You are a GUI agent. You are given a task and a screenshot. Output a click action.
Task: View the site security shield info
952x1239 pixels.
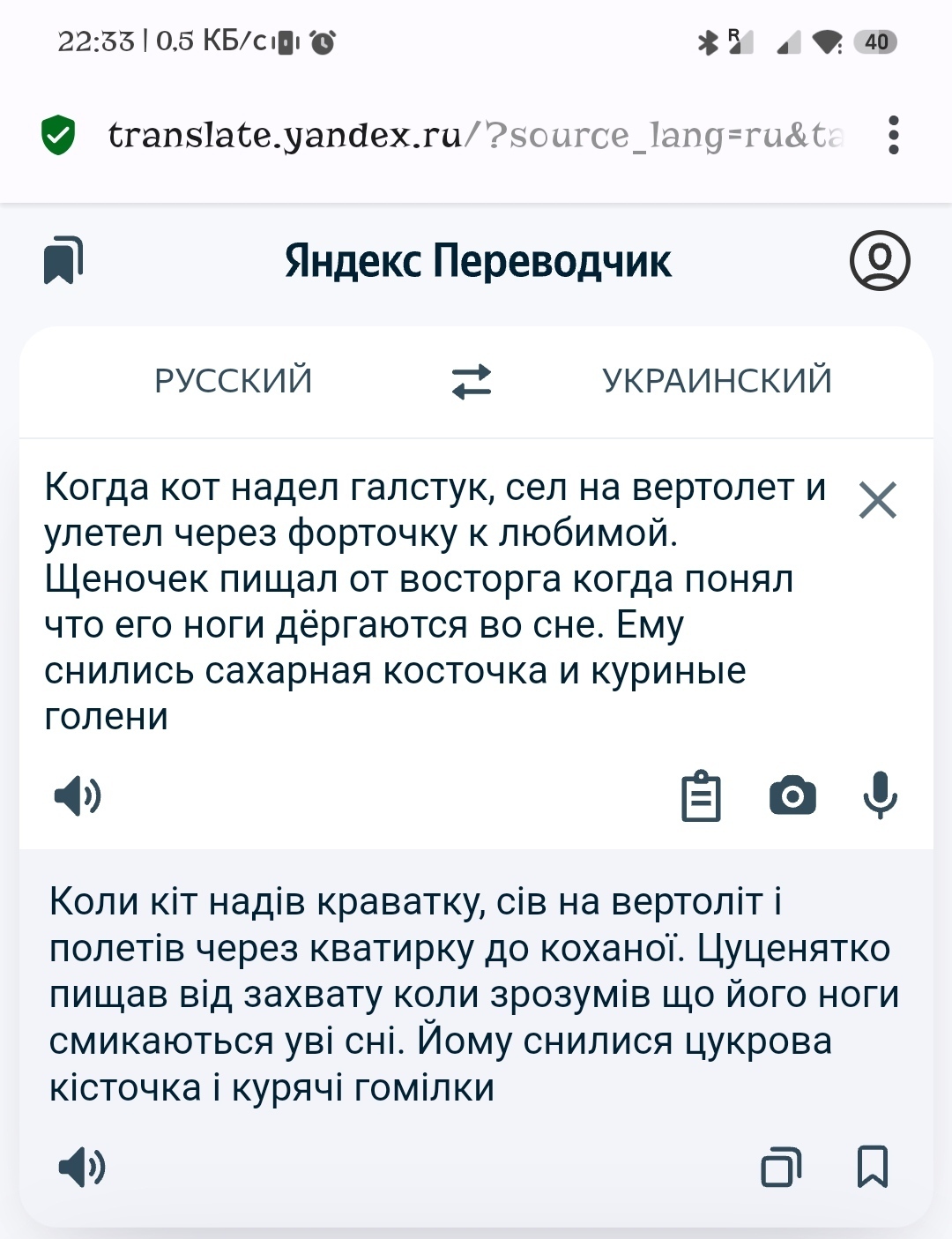pos(58,135)
